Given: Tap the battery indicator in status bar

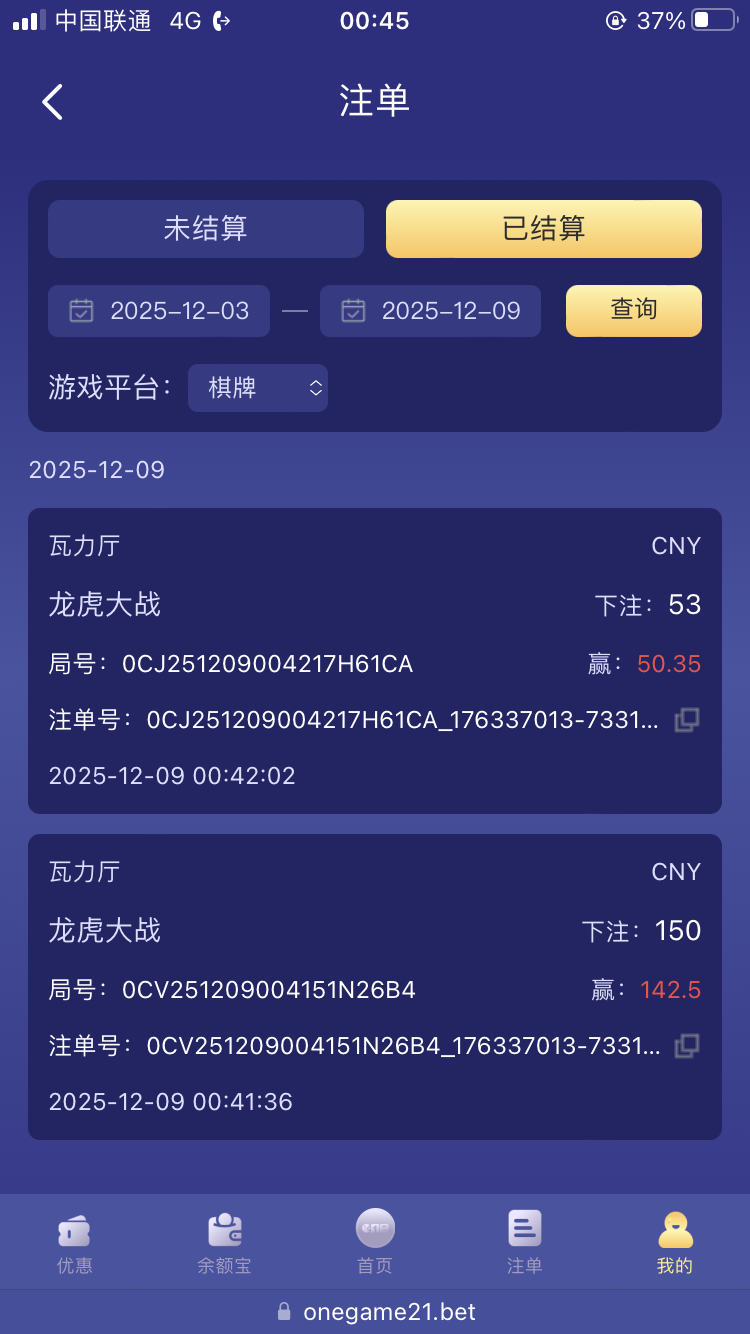Looking at the screenshot, I should 715,20.
